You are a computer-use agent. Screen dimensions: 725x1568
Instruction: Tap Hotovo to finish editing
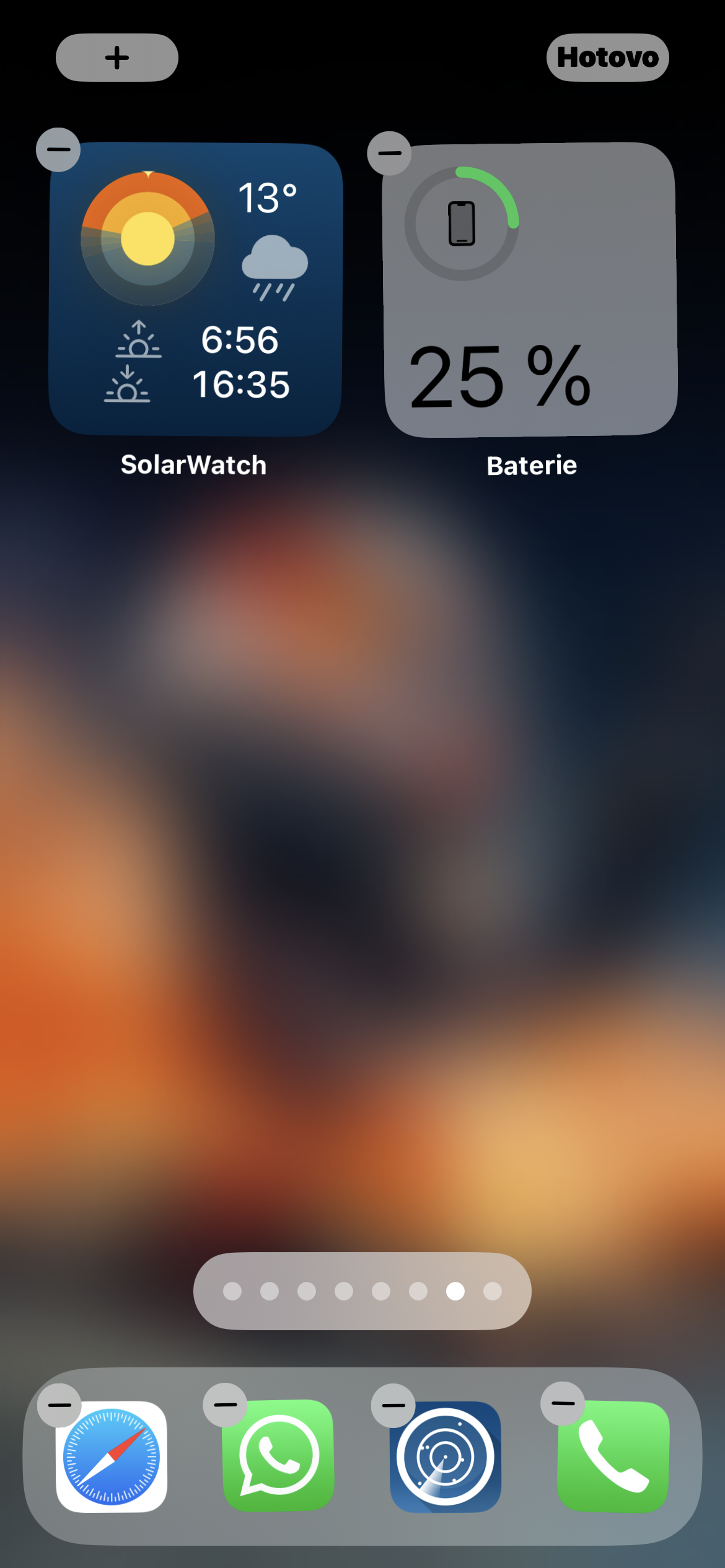pyautogui.click(x=607, y=58)
